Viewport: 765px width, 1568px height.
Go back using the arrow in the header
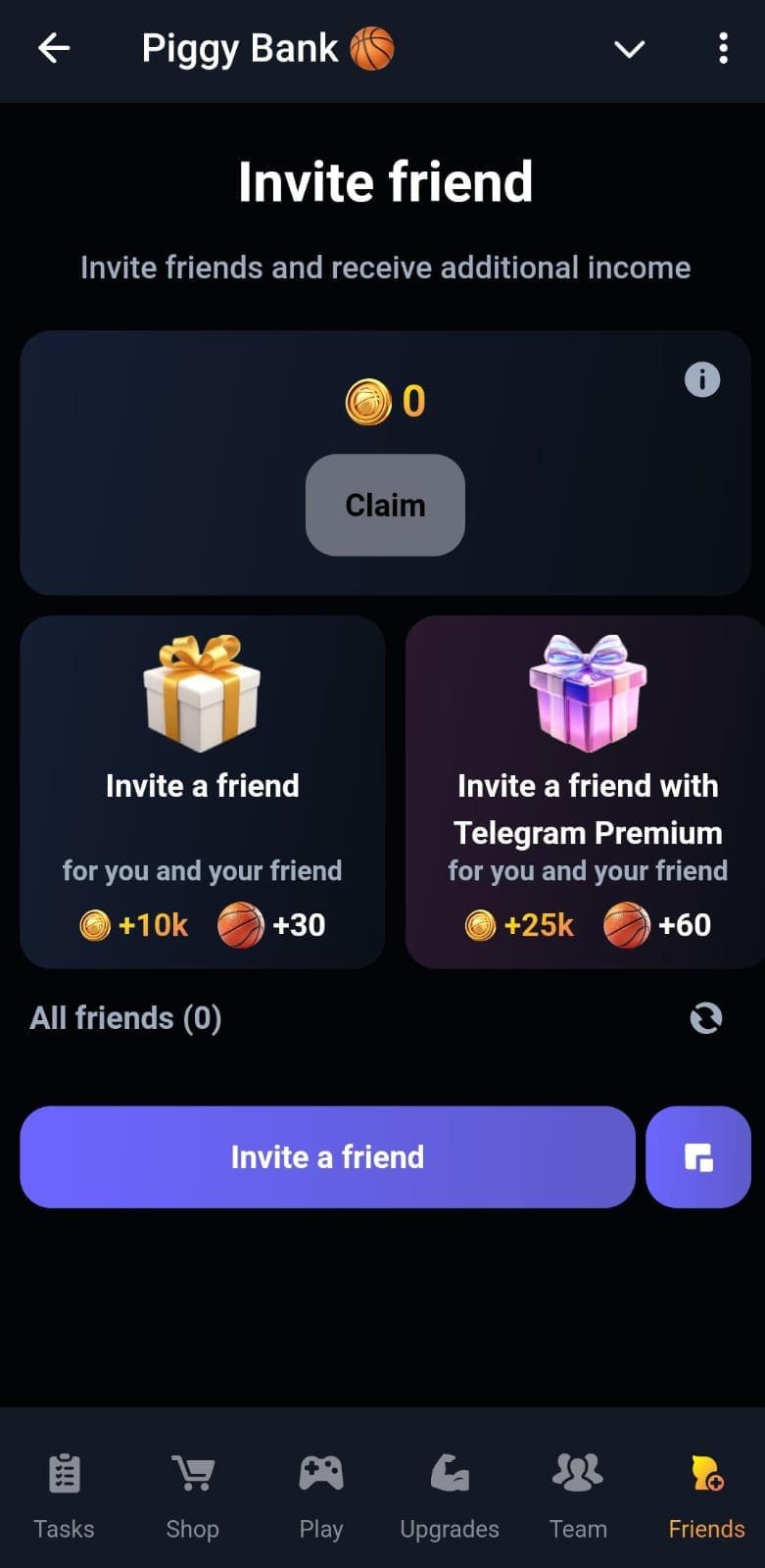pos(54,48)
